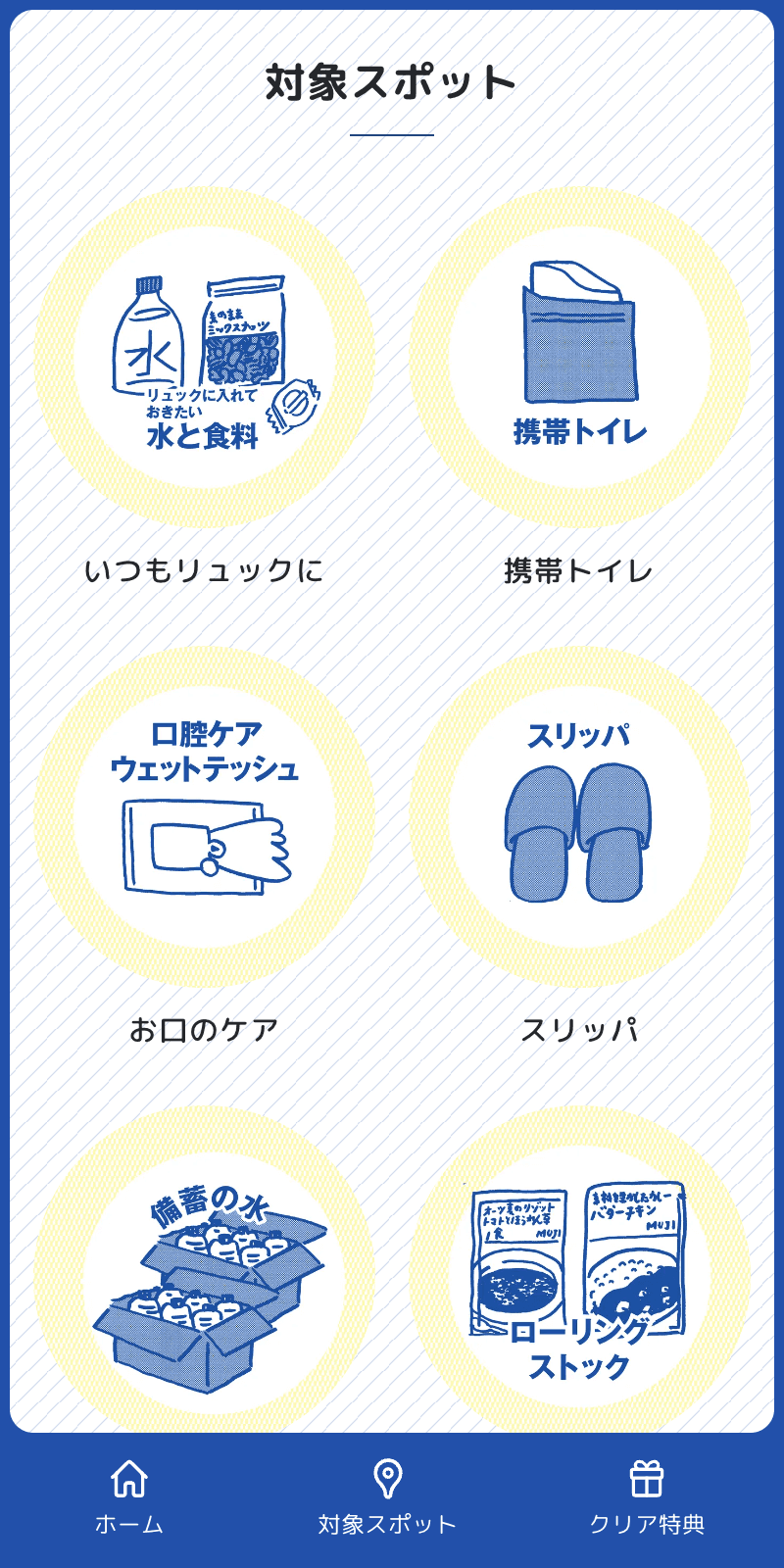Image resolution: width=784 pixels, height=1568 pixels.
Task: View the スリッパ spot
Action: coord(579,816)
